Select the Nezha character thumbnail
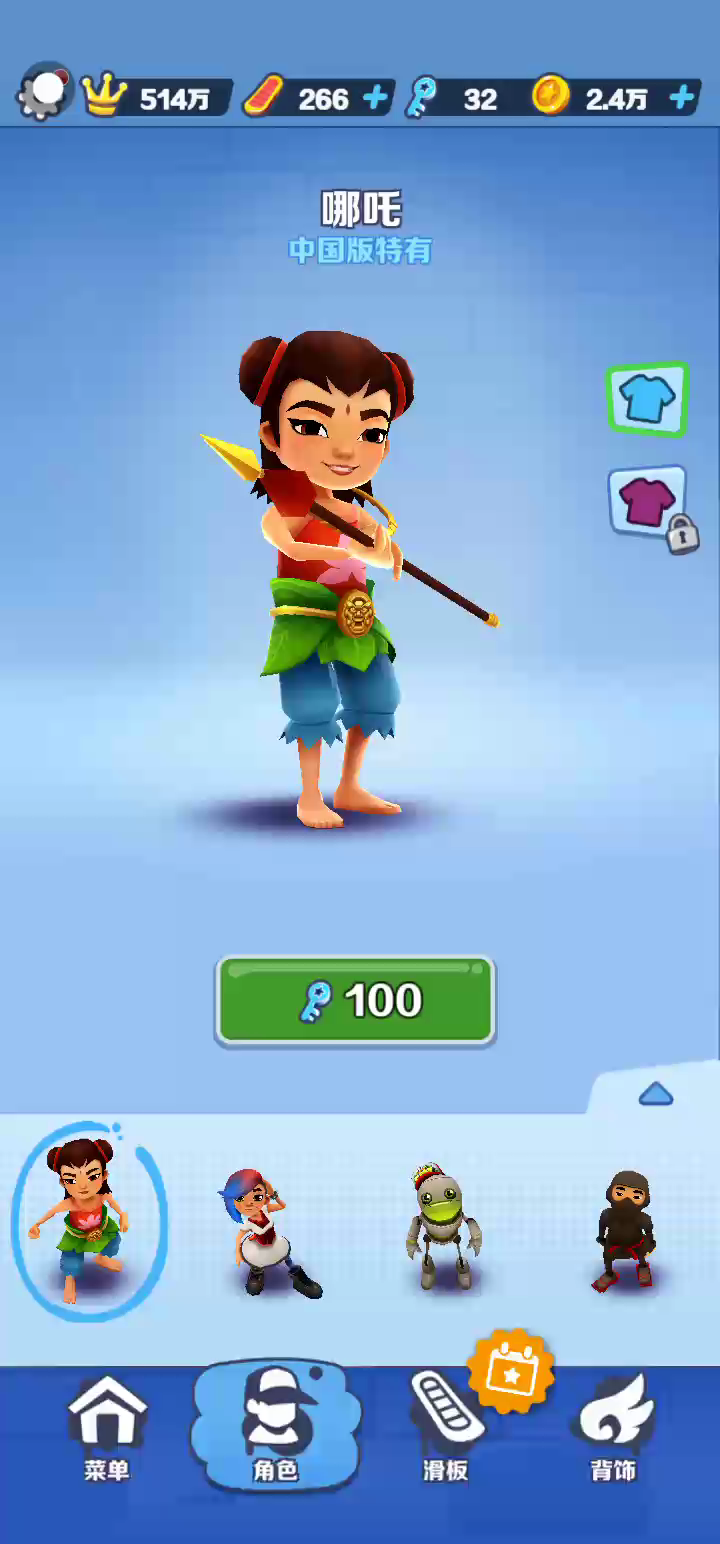This screenshot has height=1544, width=720. 85,1220
